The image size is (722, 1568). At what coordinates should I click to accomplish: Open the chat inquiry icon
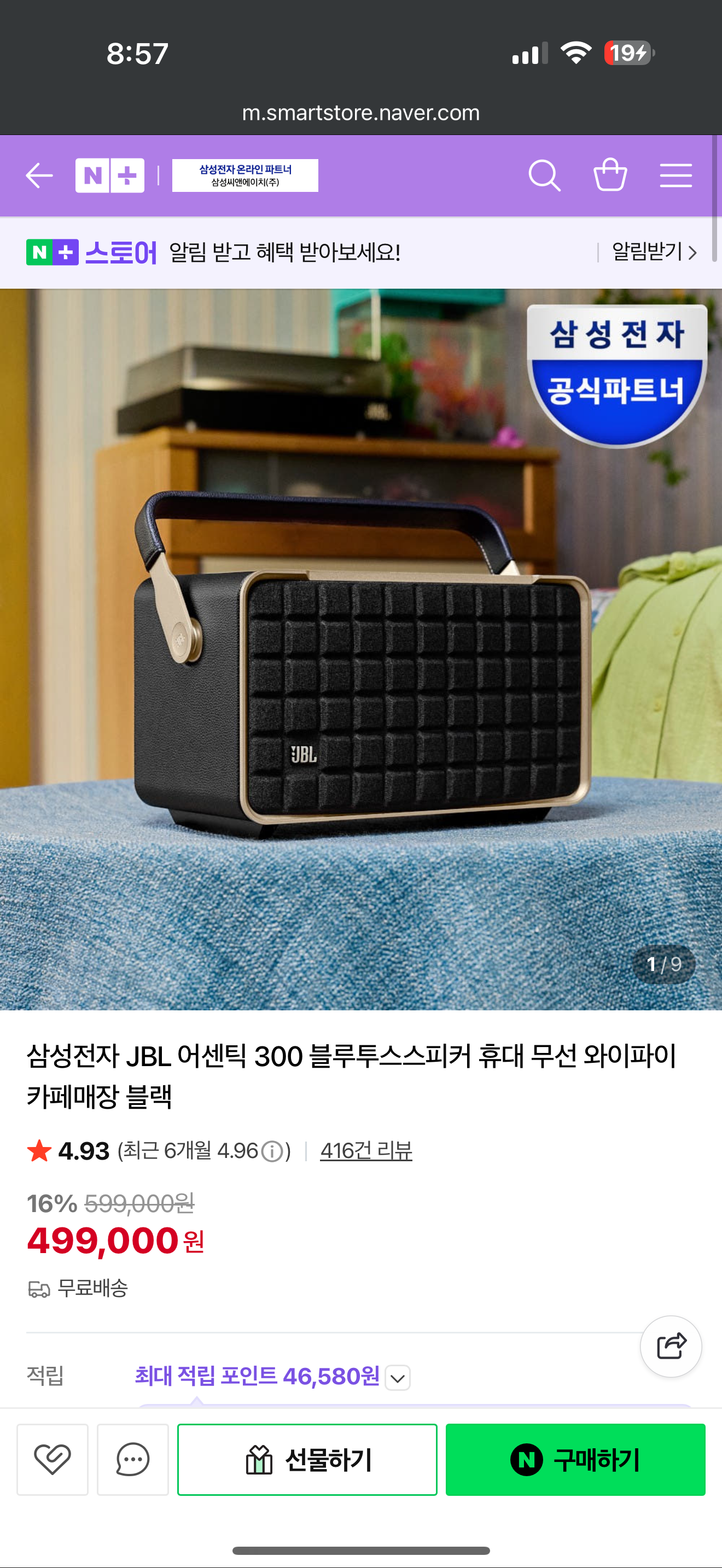click(133, 1459)
